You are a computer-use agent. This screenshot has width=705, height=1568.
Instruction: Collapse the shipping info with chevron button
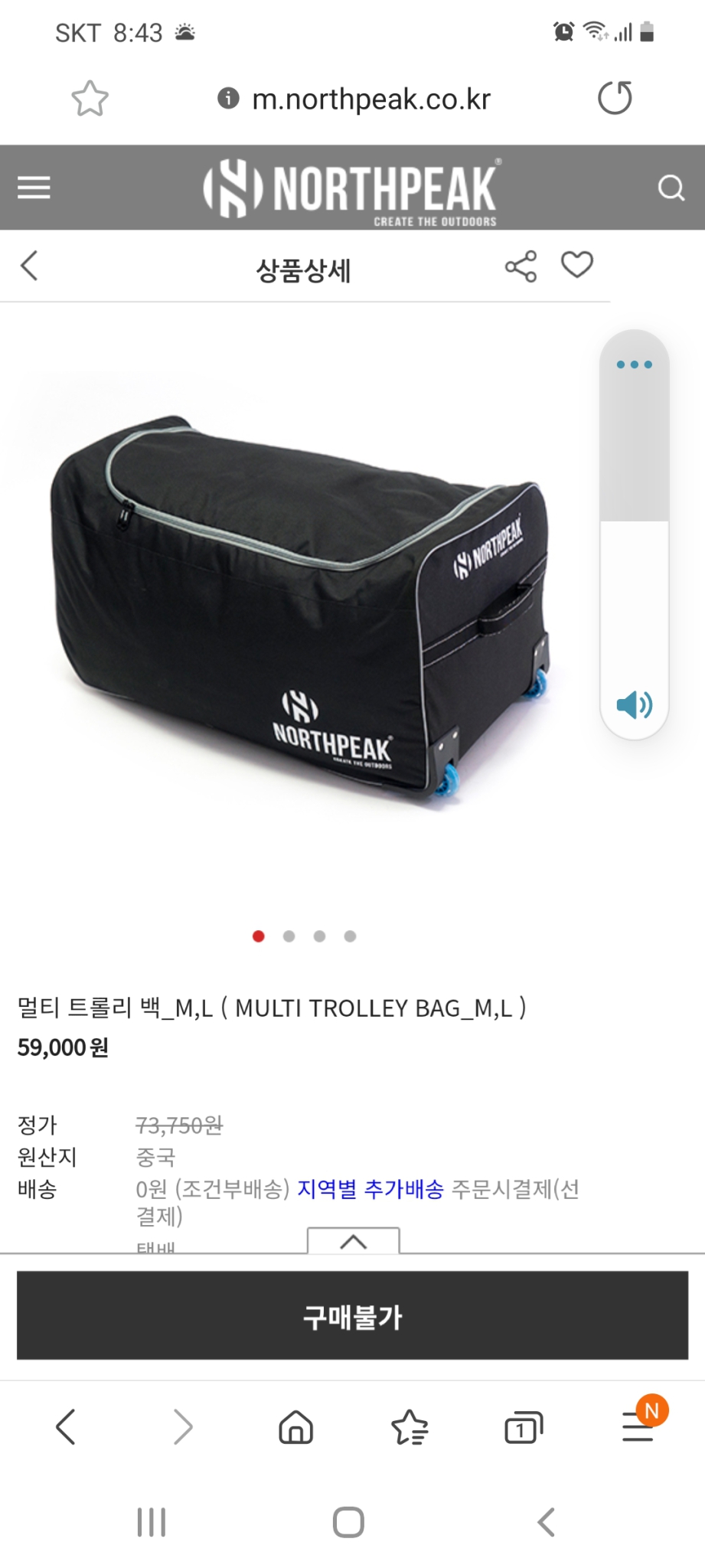click(x=352, y=1241)
